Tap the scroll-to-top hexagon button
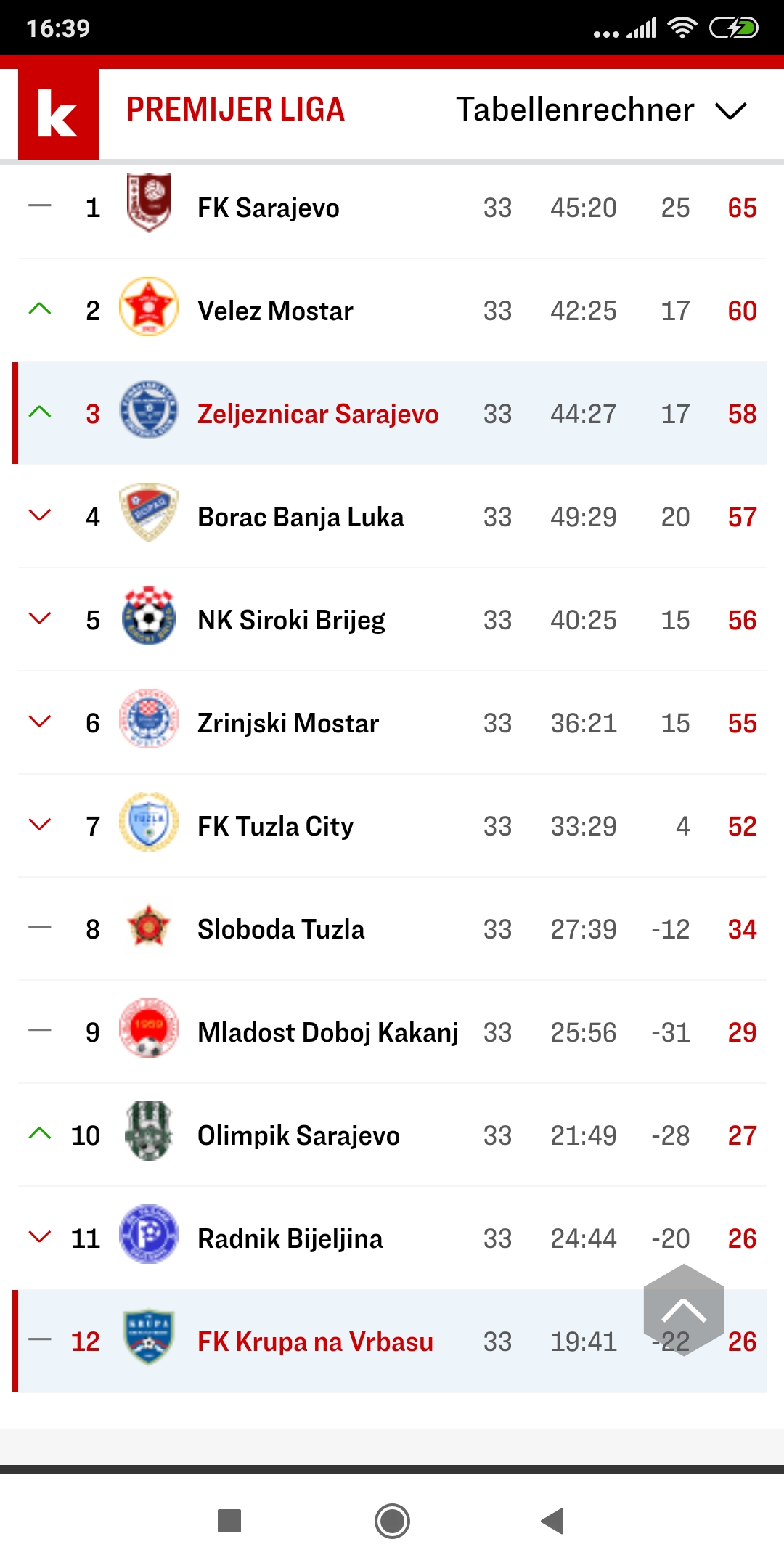 tap(684, 1310)
